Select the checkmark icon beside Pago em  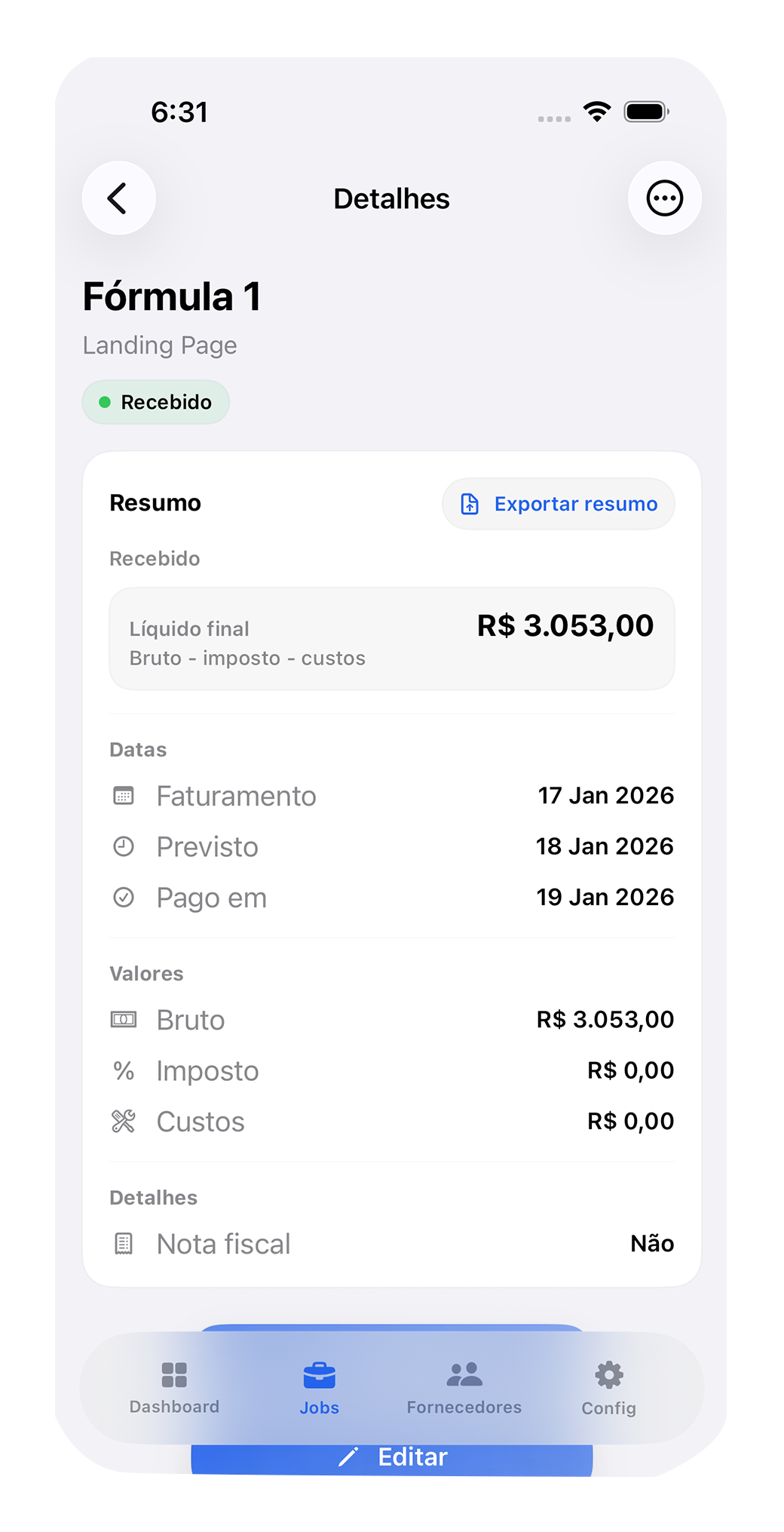coord(124,897)
